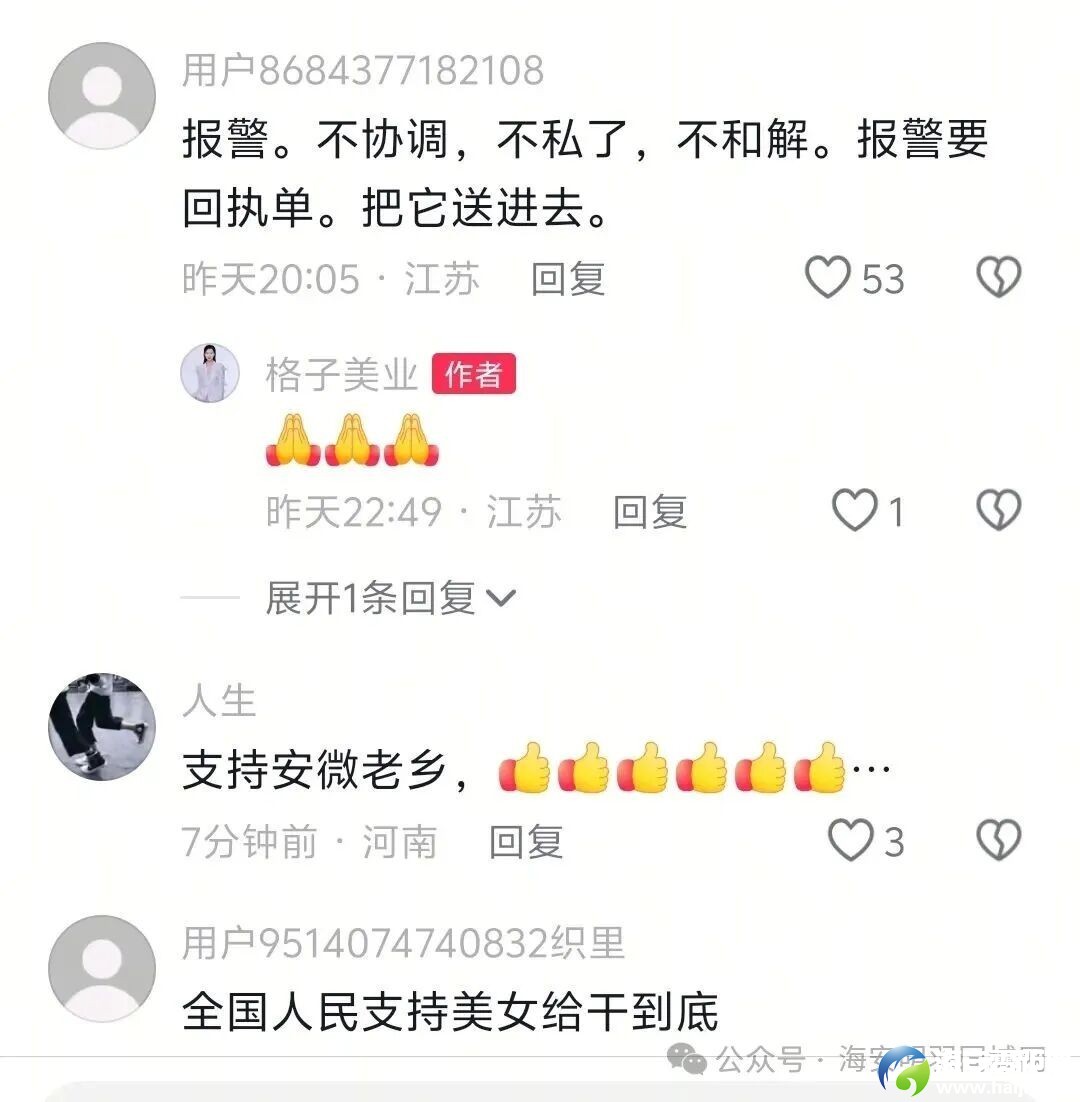
Task: Like the comment by 人生
Action: (x=852, y=841)
